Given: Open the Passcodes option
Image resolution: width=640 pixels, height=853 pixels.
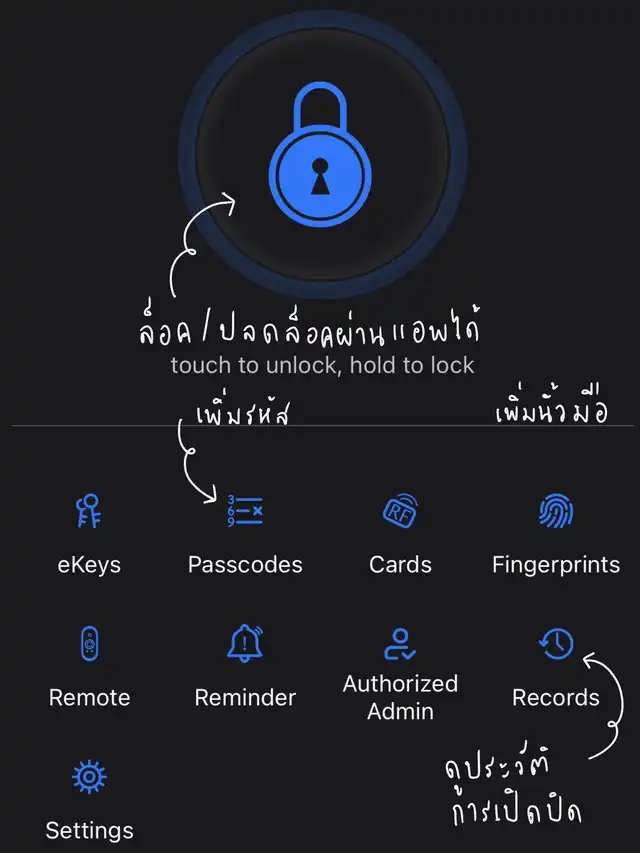Looking at the screenshot, I should coord(245,534).
